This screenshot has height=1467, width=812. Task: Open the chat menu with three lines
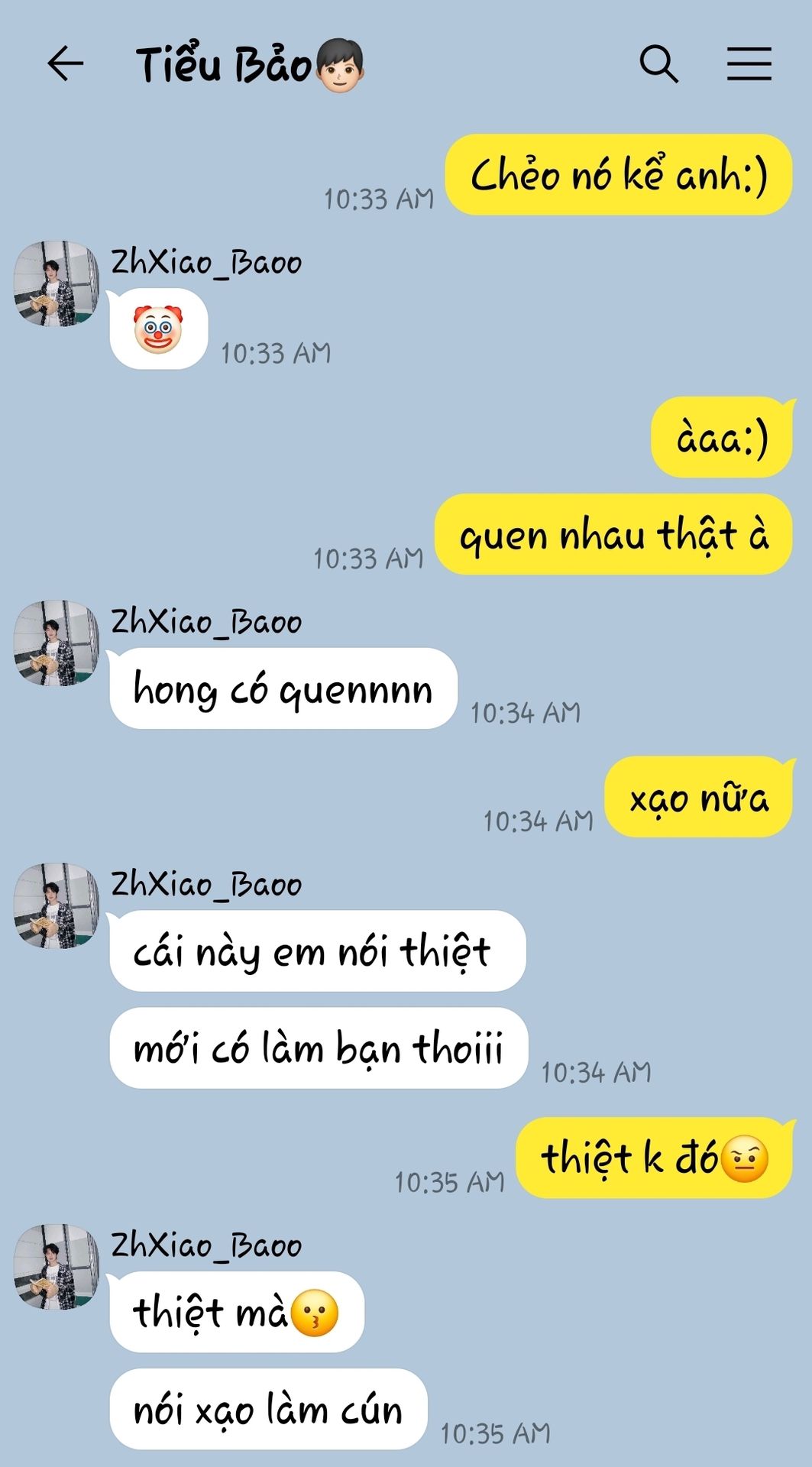pos(749,63)
